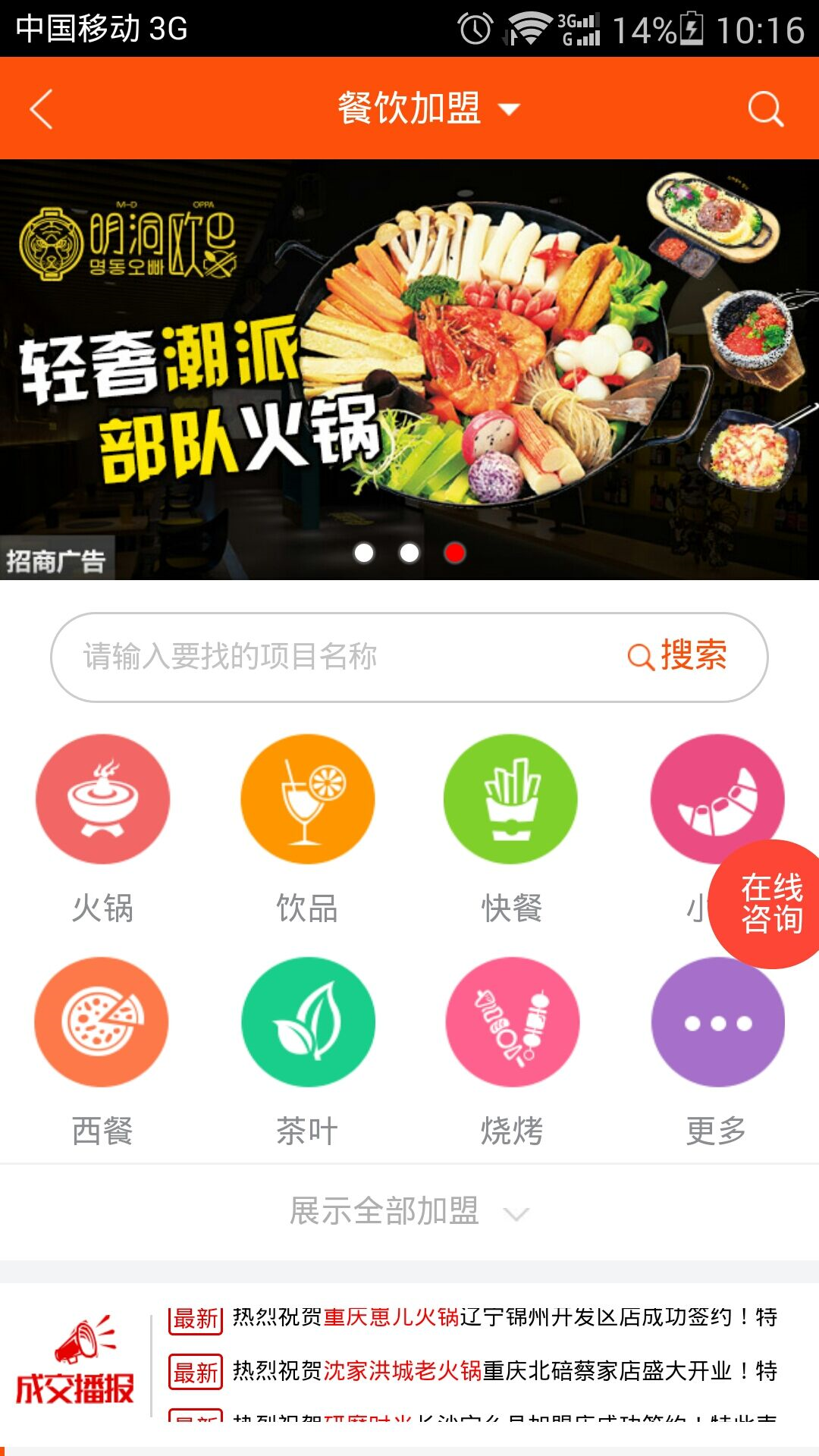Tap the orange 搜索 button

click(x=679, y=656)
